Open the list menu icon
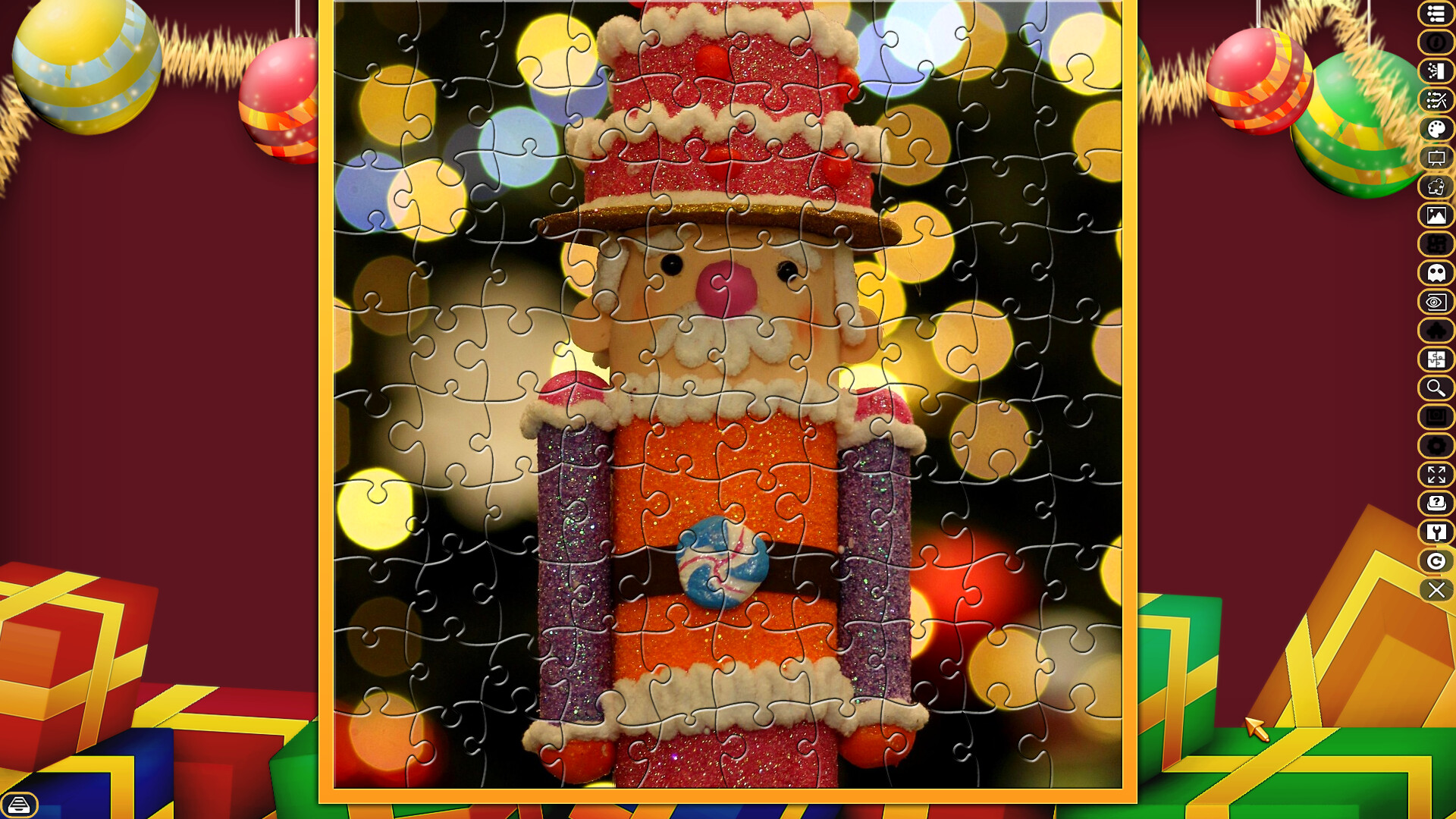This screenshot has width=1456, height=819. [x=1436, y=14]
